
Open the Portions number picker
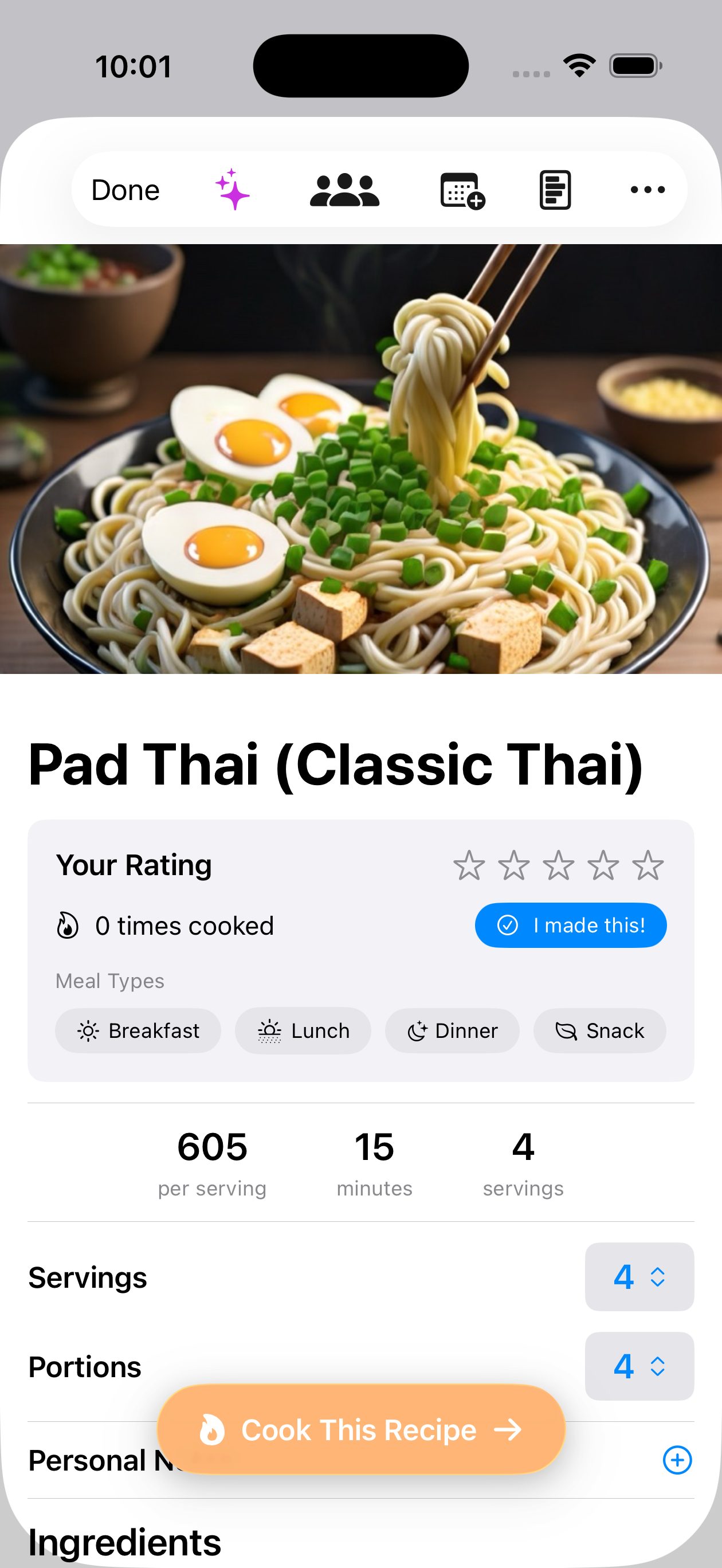tap(639, 1366)
